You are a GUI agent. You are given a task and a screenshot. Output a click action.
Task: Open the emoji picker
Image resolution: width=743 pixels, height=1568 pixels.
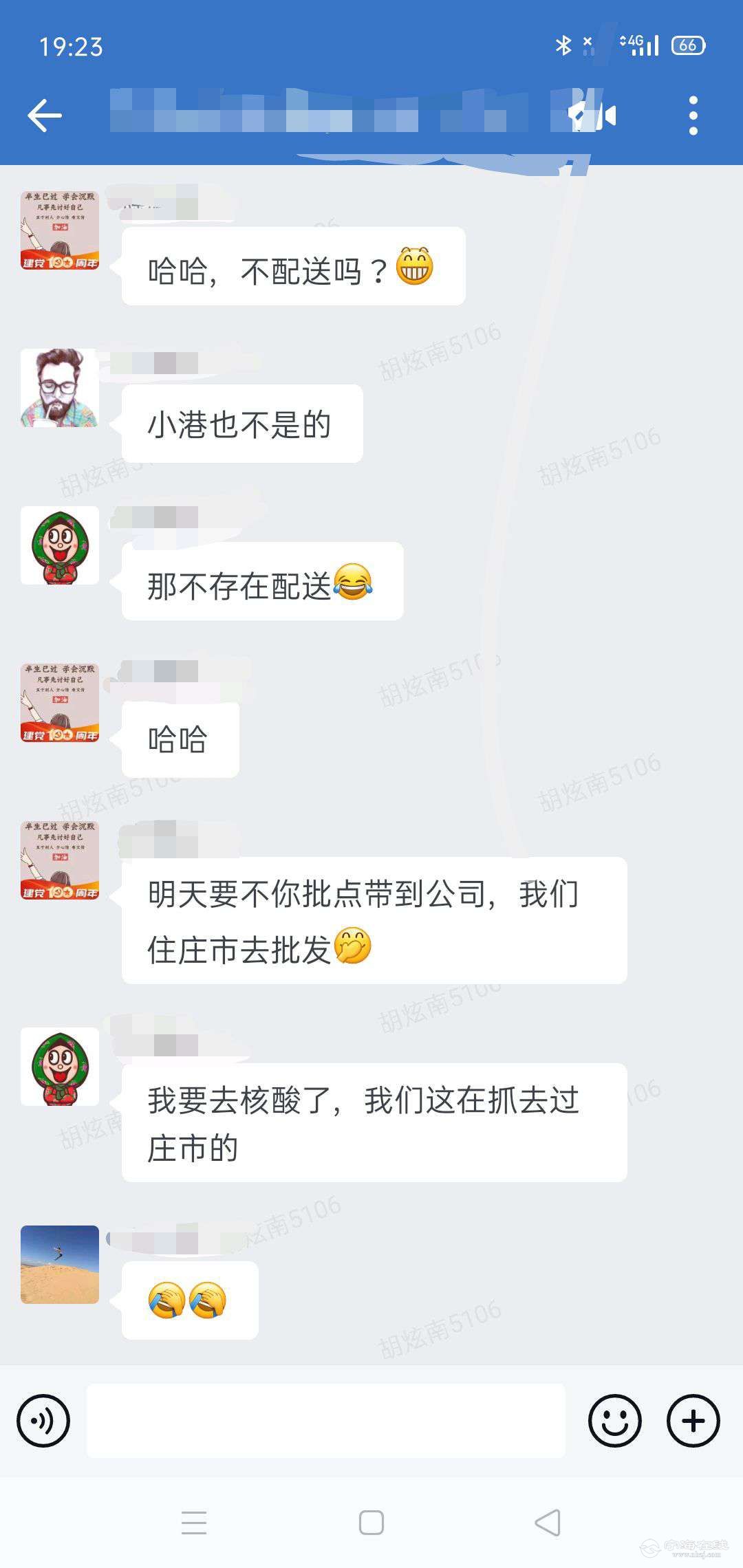[614, 1421]
